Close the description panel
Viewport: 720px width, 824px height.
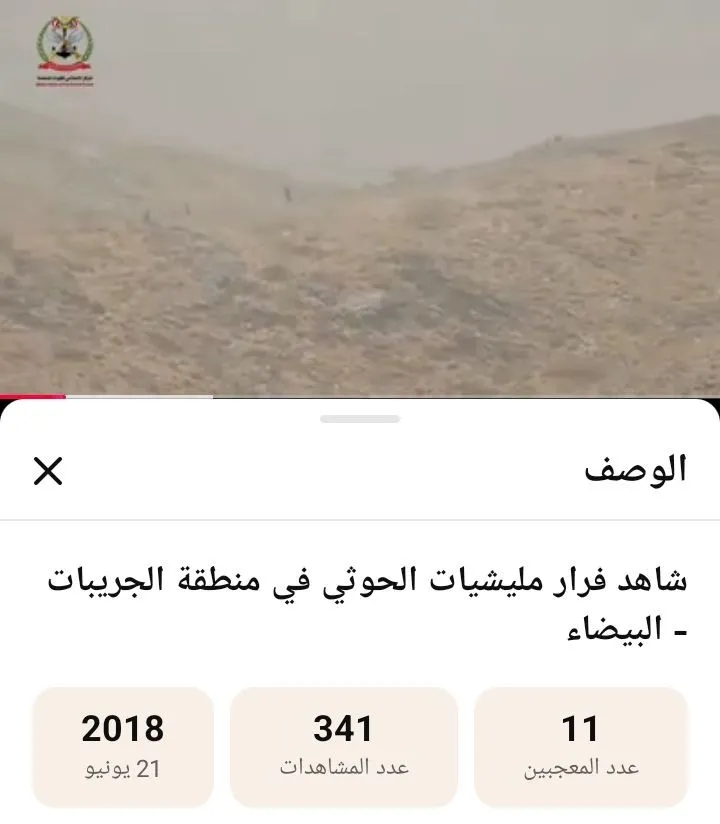pos(48,471)
